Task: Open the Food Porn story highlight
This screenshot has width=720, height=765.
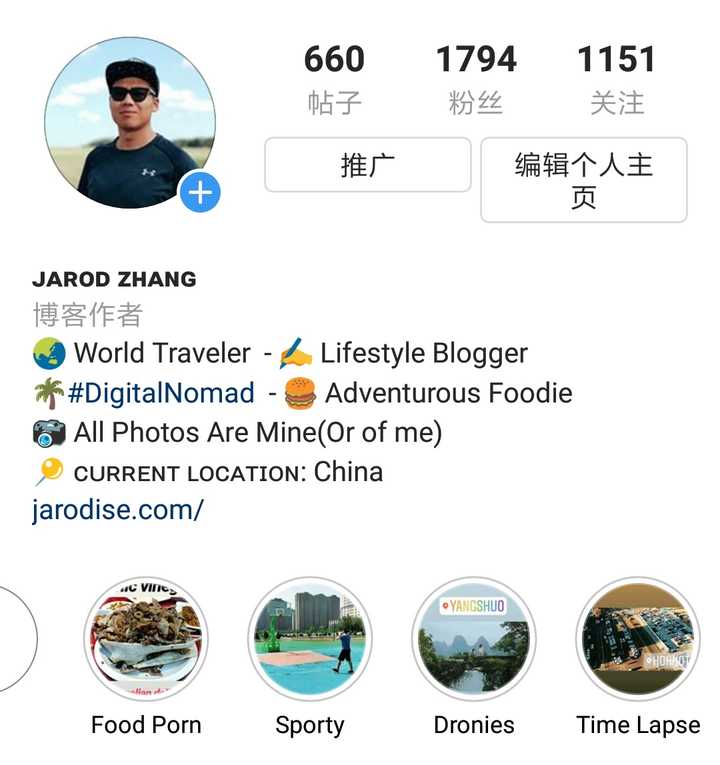Action: [146, 639]
